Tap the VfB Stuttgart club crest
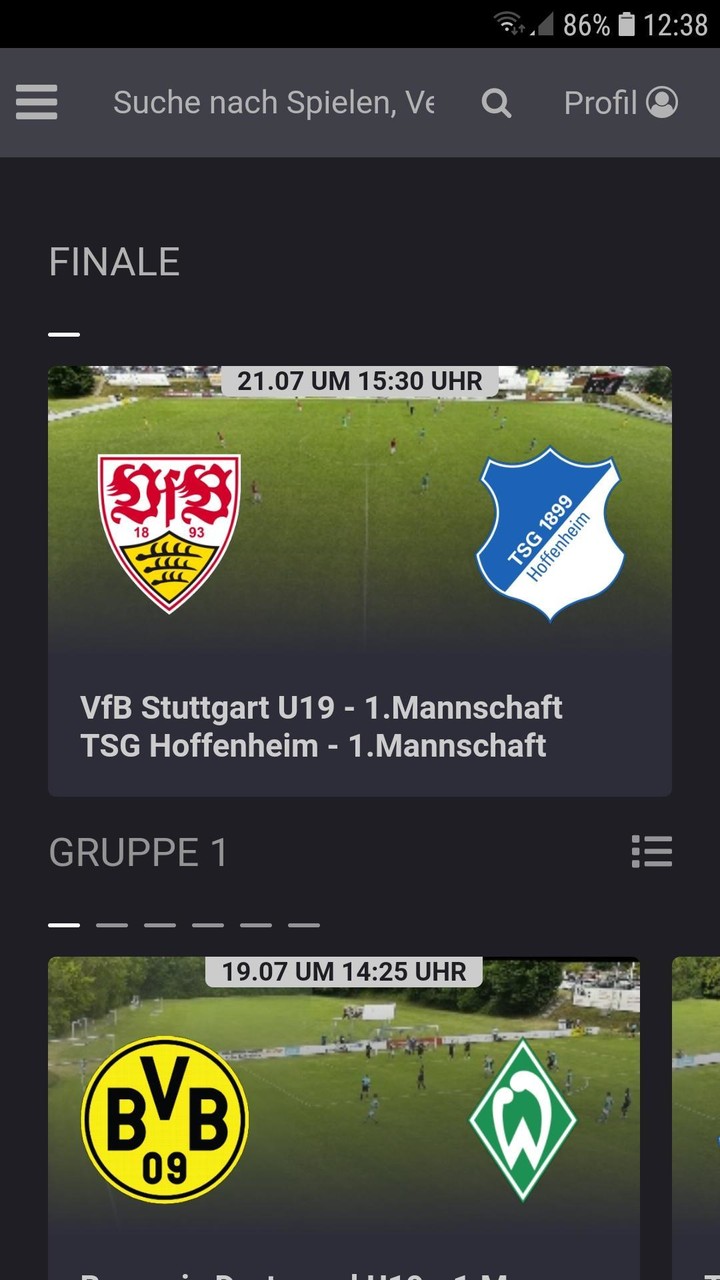This screenshot has height=1280, width=720. tap(164, 530)
